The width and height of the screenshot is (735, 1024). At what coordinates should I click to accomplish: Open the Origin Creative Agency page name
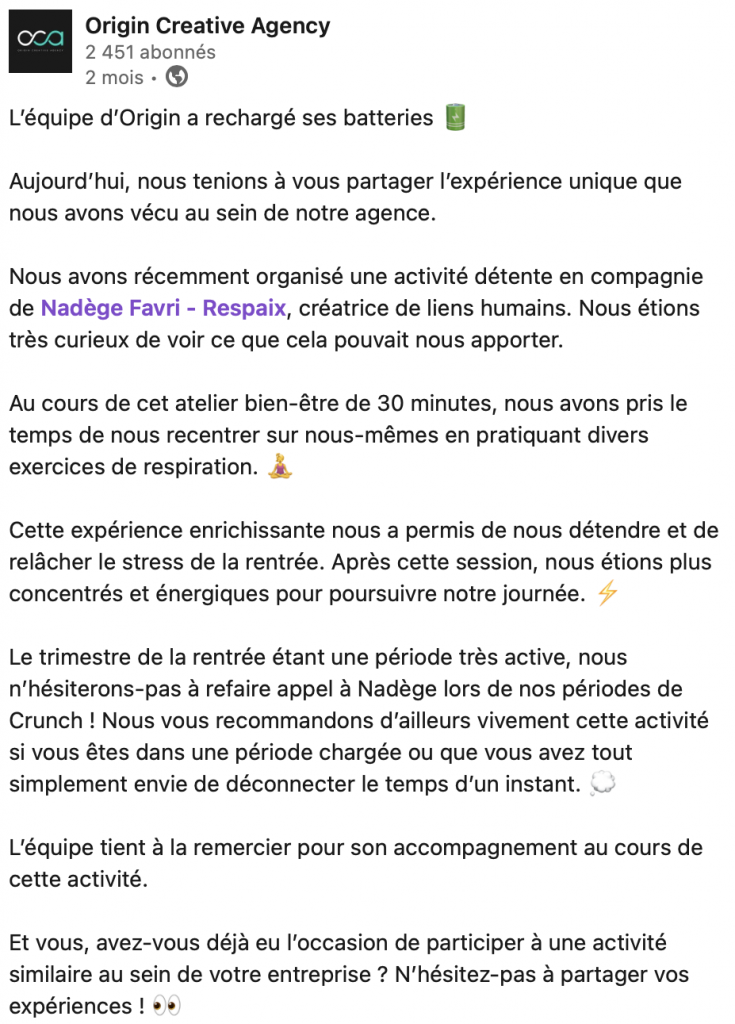[x=207, y=27]
